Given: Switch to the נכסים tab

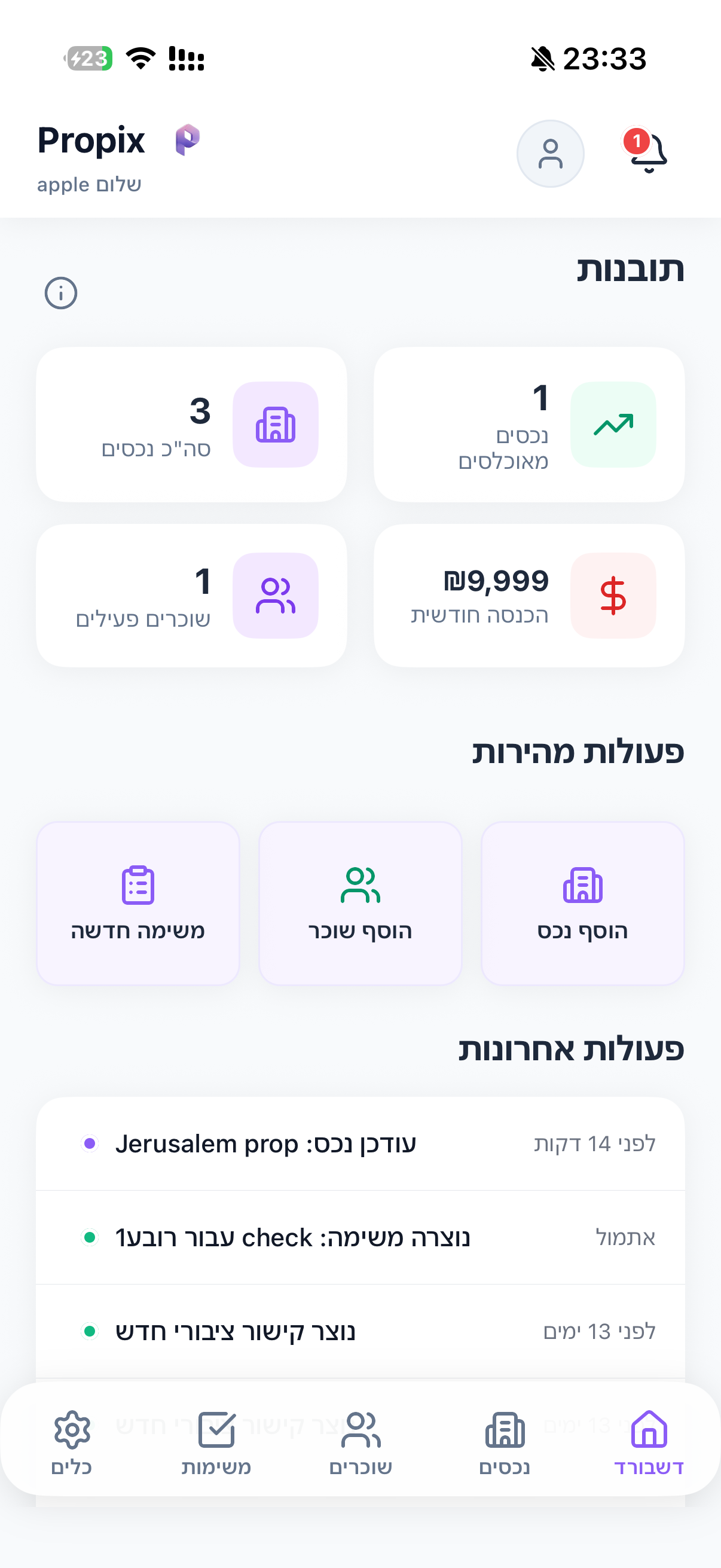Looking at the screenshot, I should (505, 1442).
